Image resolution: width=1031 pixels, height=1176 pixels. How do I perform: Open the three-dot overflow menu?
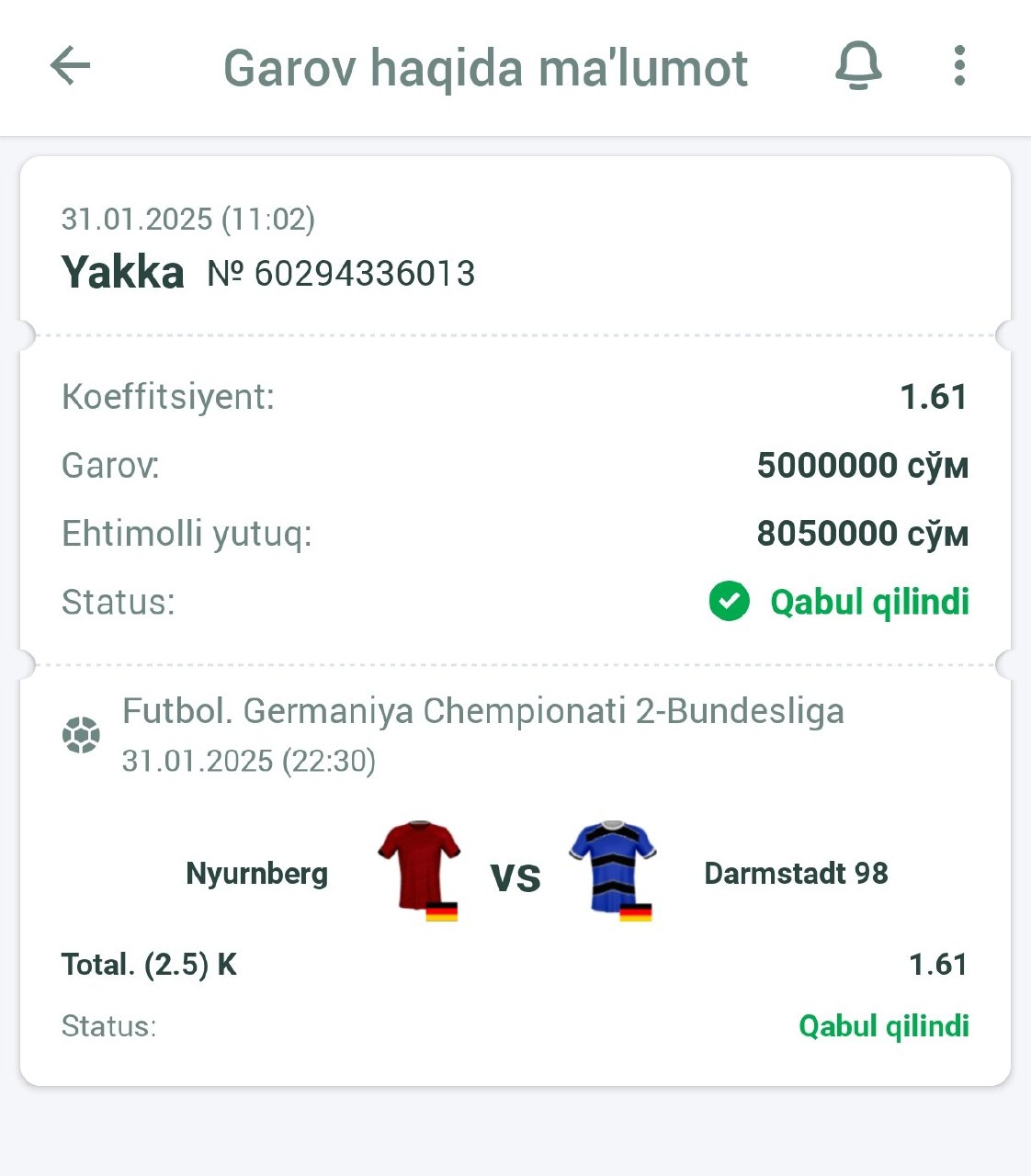pyautogui.click(x=959, y=66)
